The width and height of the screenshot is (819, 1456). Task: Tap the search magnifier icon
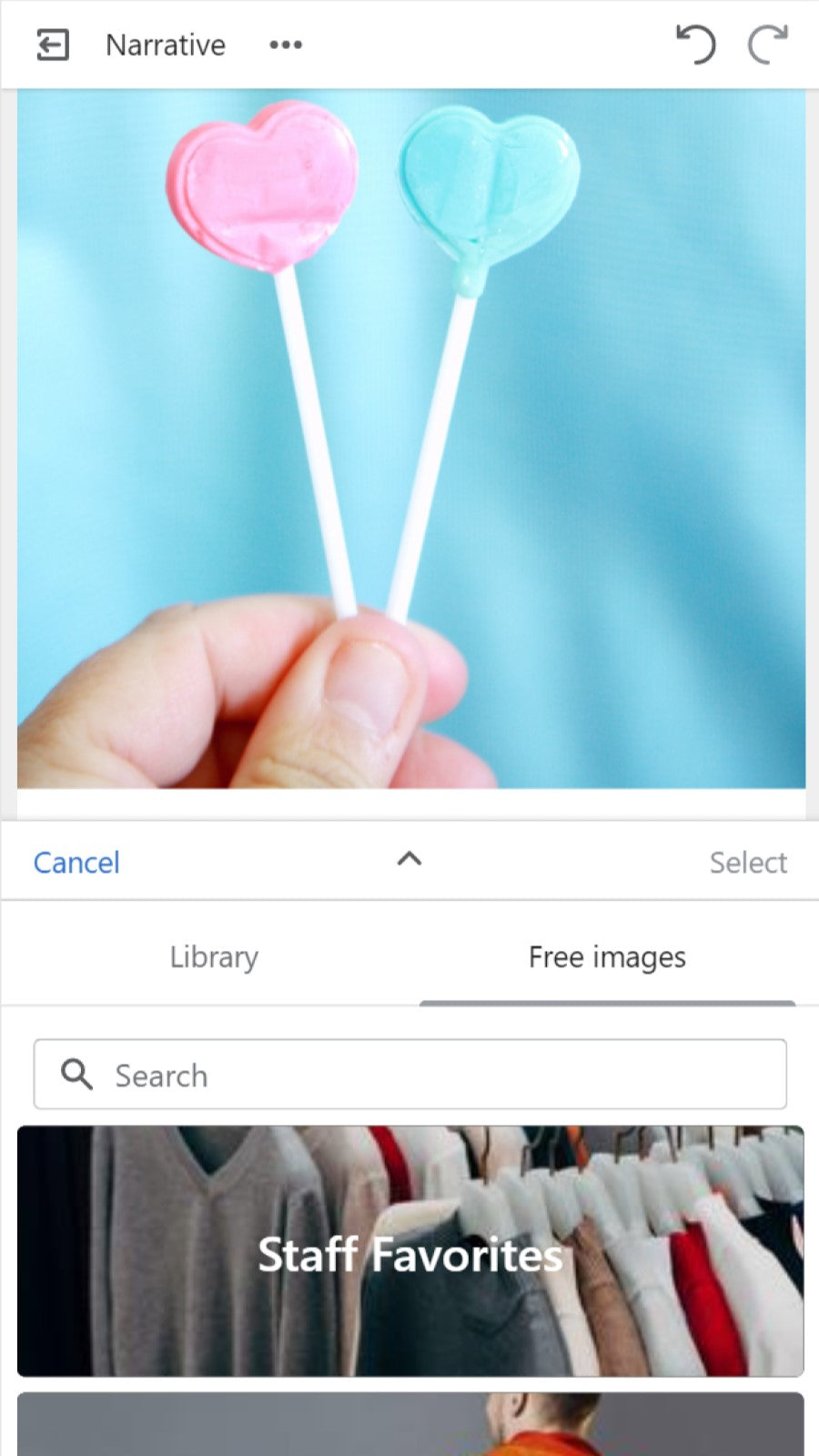(x=76, y=1074)
